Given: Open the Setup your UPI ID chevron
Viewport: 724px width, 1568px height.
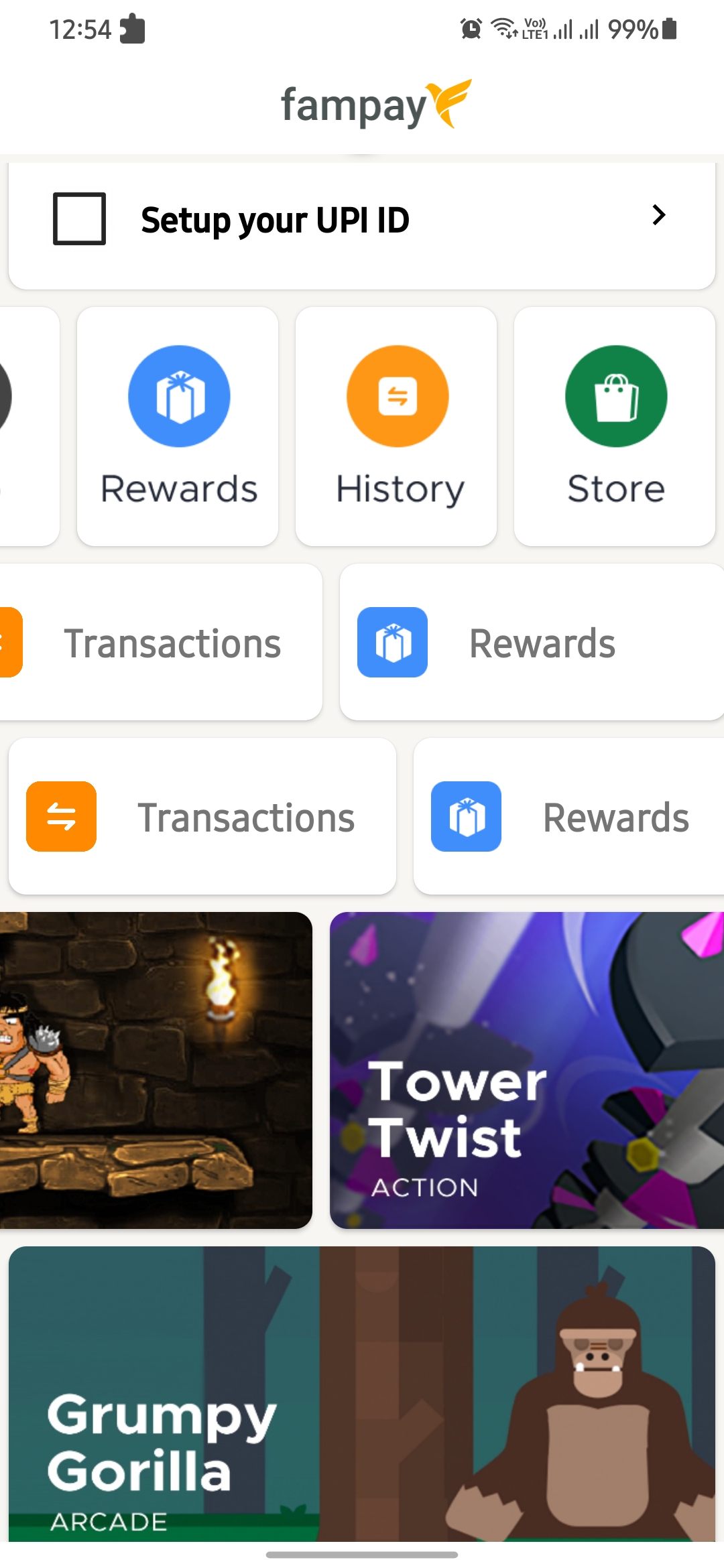Looking at the screenshot, I should point(658,215).
